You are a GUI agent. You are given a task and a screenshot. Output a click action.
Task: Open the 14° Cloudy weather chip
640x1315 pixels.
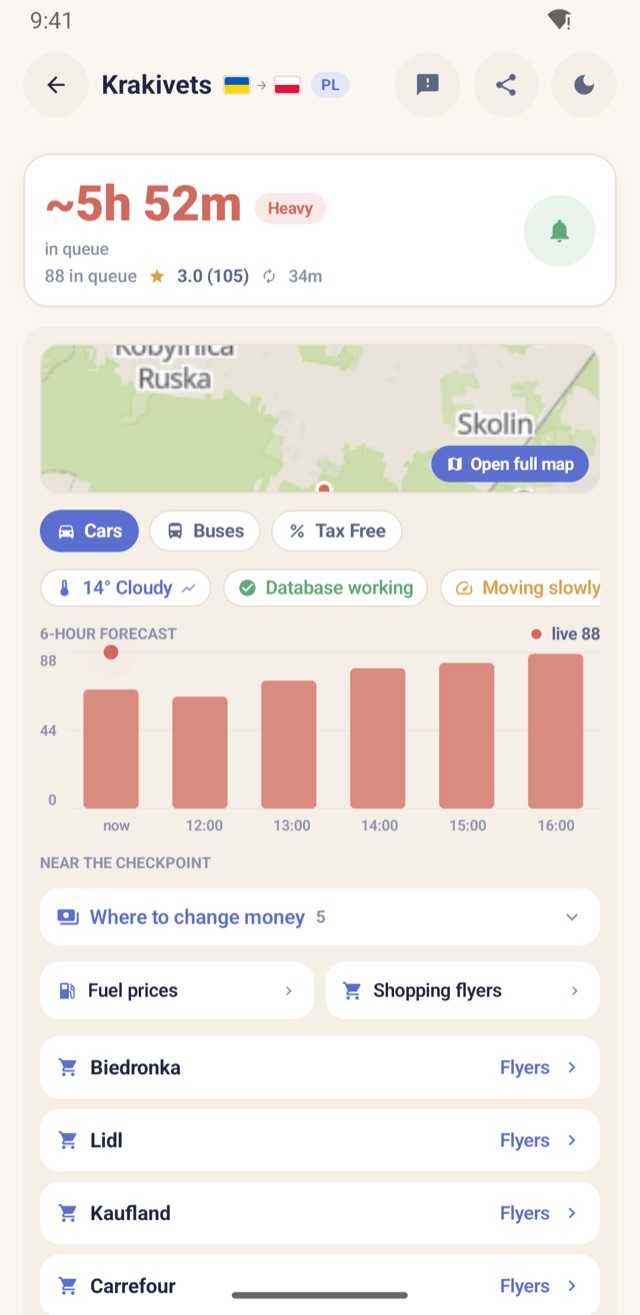(x=126, y=588)
